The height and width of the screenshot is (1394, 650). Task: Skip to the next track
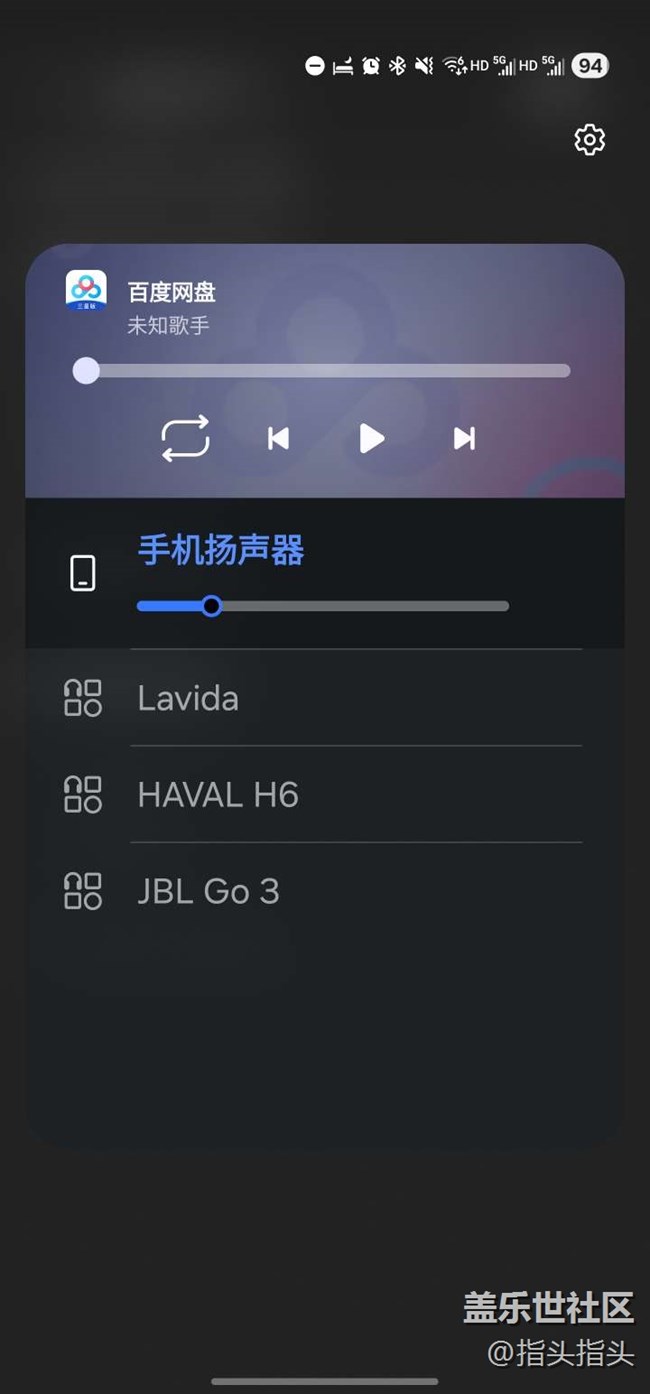(x=464, y=438)
